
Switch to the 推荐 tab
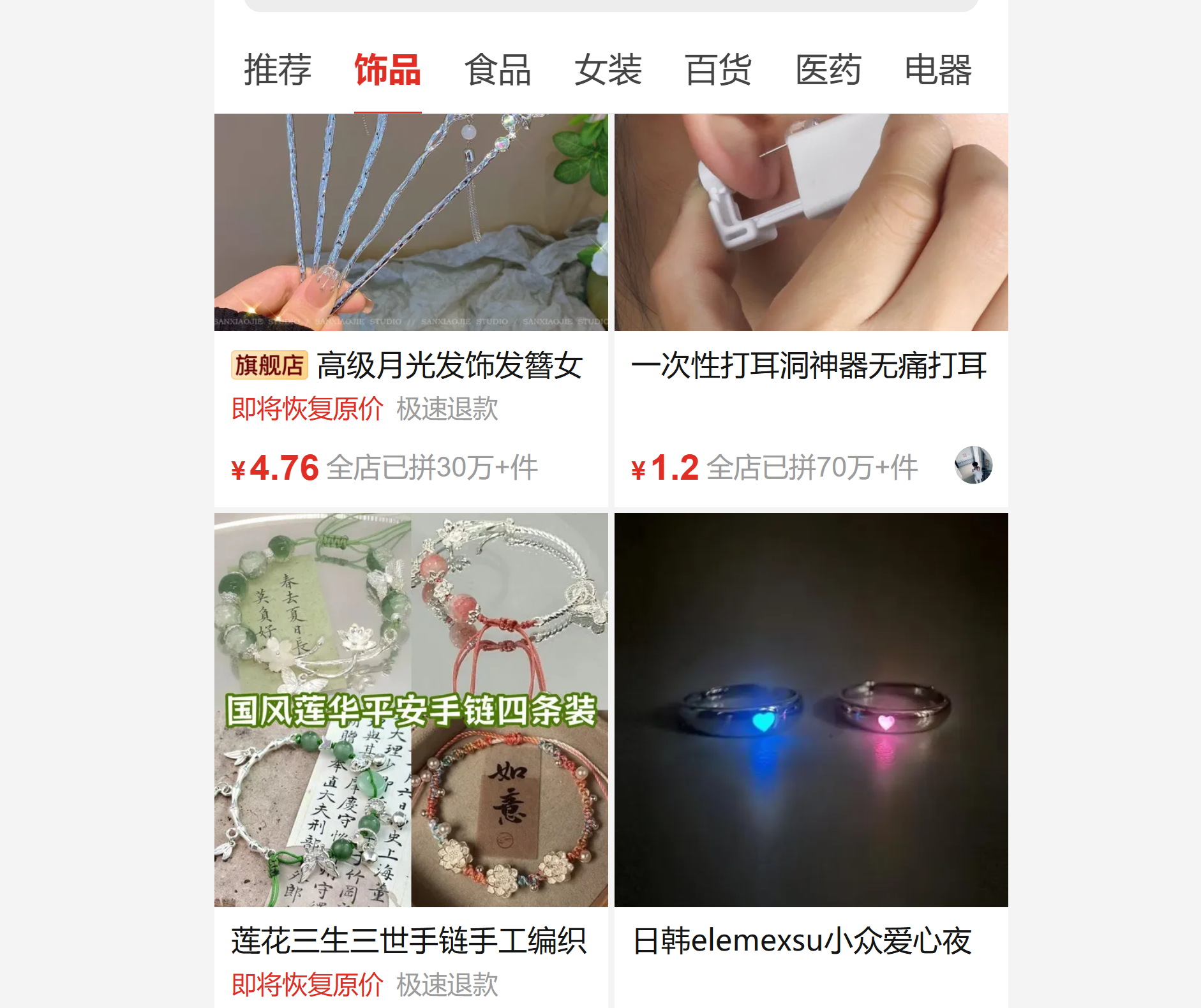click(x=278, y=70)
